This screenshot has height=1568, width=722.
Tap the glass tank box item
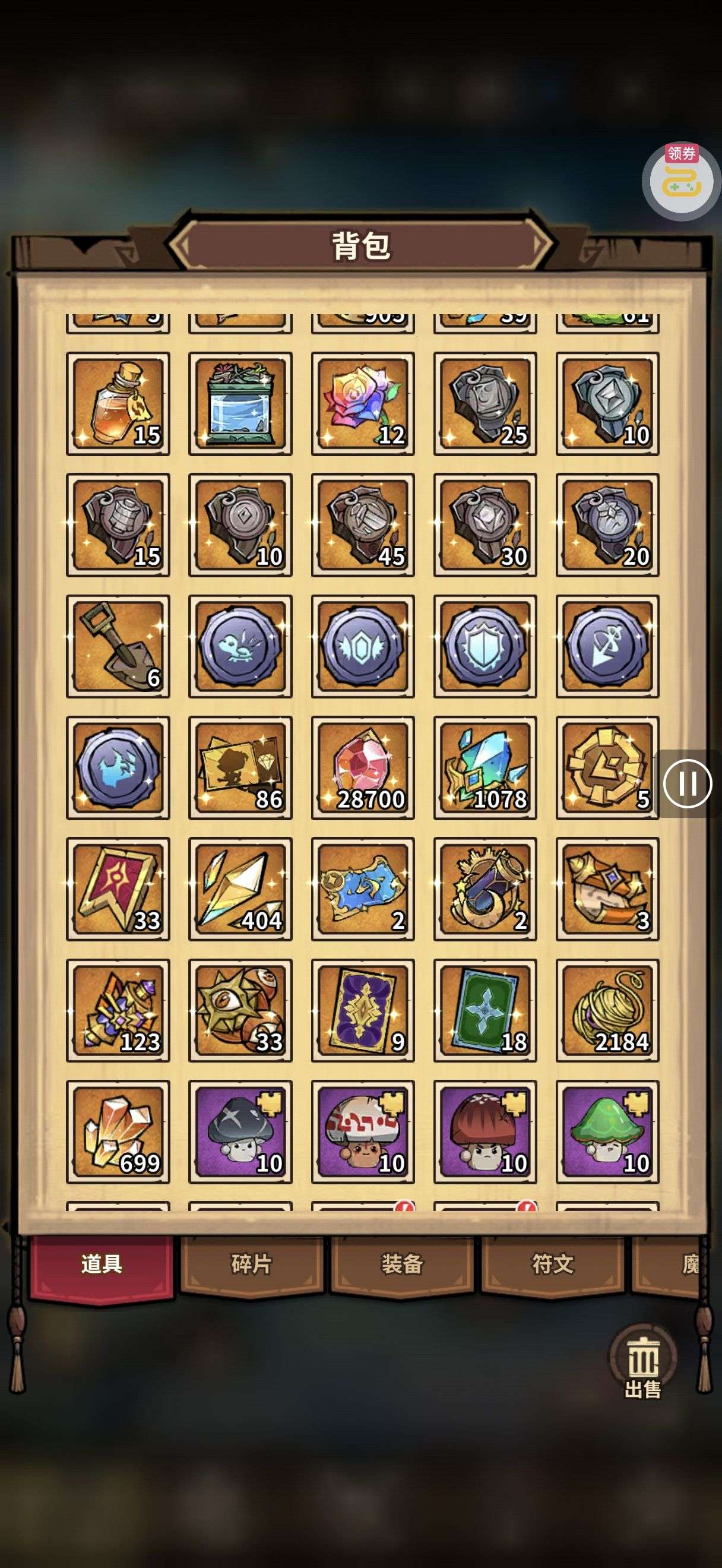(x=240, y=403)
